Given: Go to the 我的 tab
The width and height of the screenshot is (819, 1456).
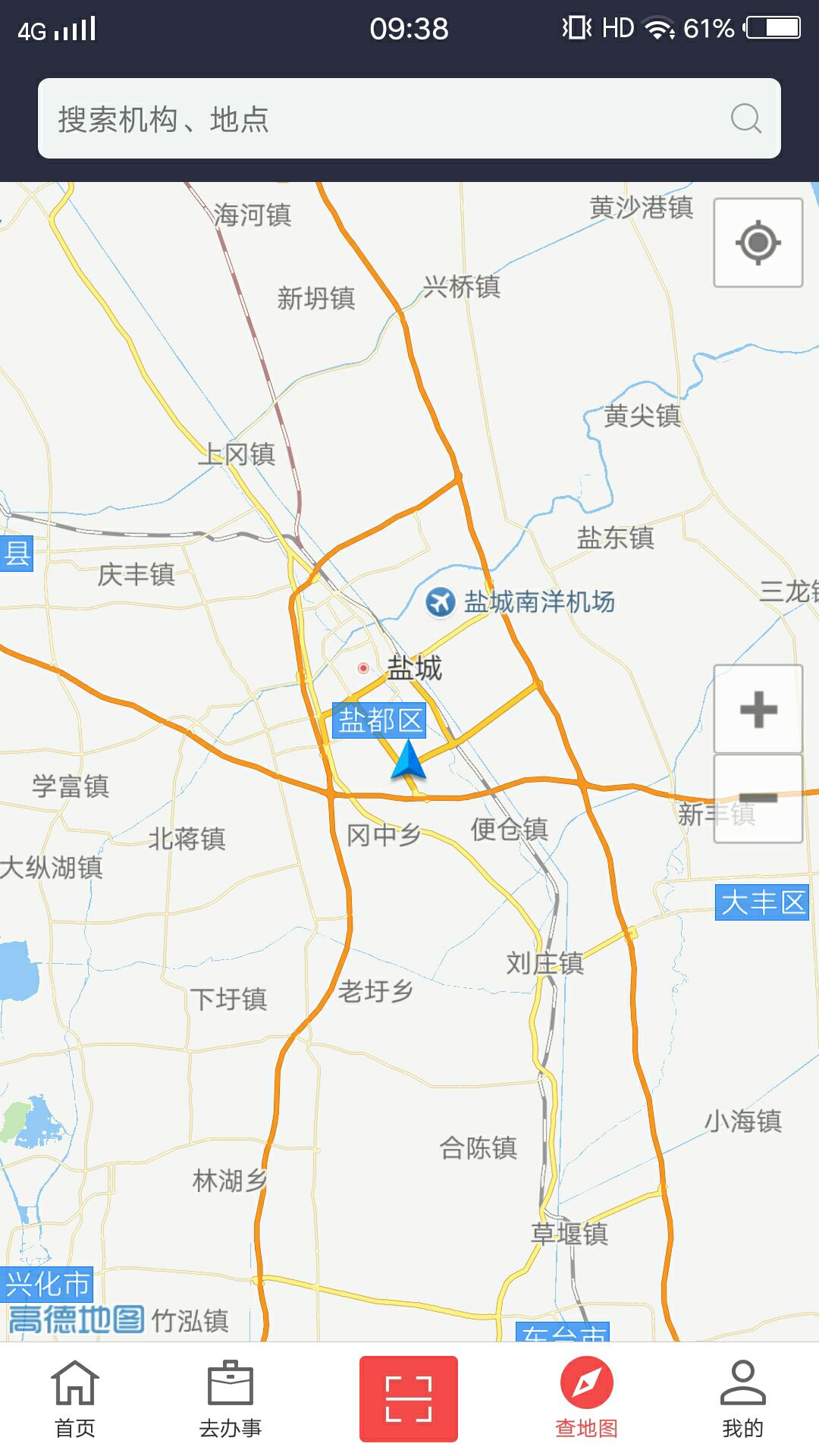Looking at the screenshot, I should pos(742,1399).
